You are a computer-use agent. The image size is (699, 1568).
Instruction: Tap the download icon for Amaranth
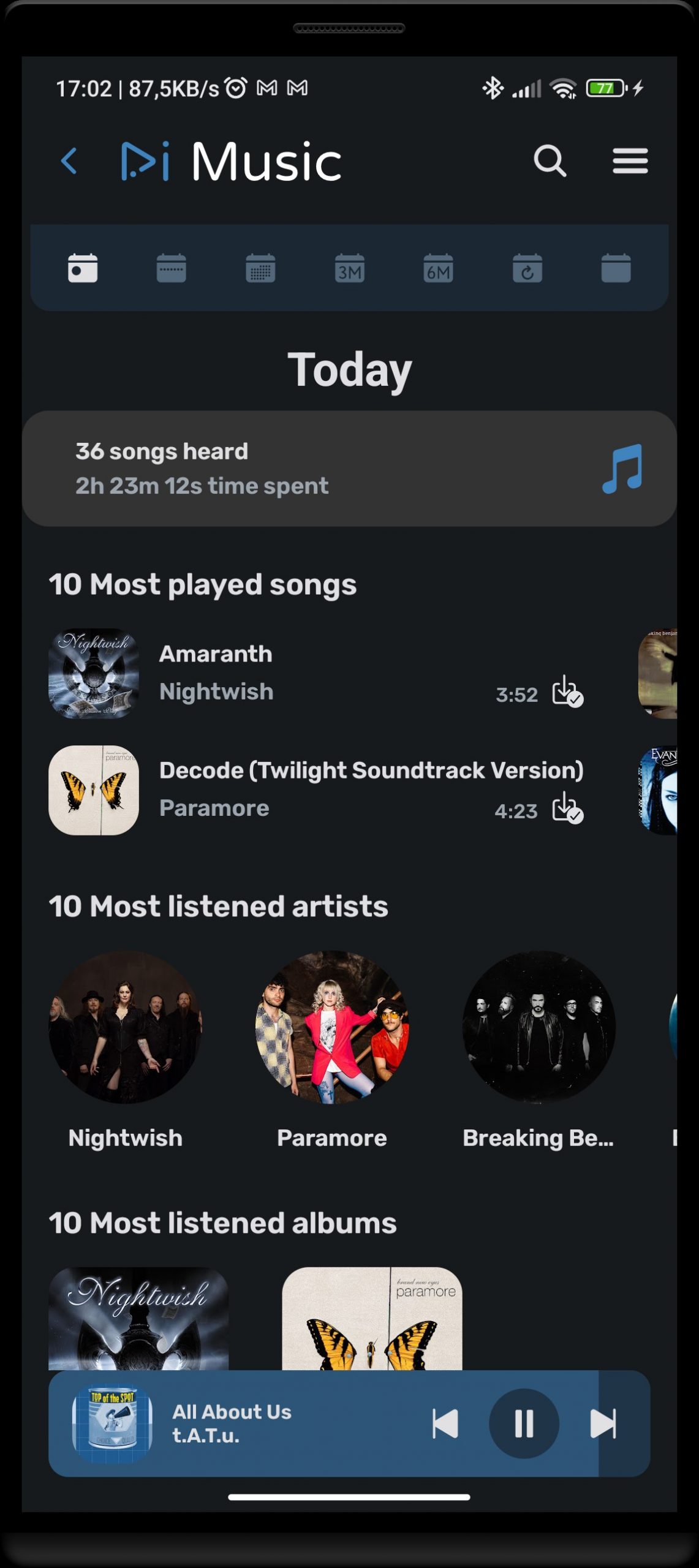[x=567, y=692]
